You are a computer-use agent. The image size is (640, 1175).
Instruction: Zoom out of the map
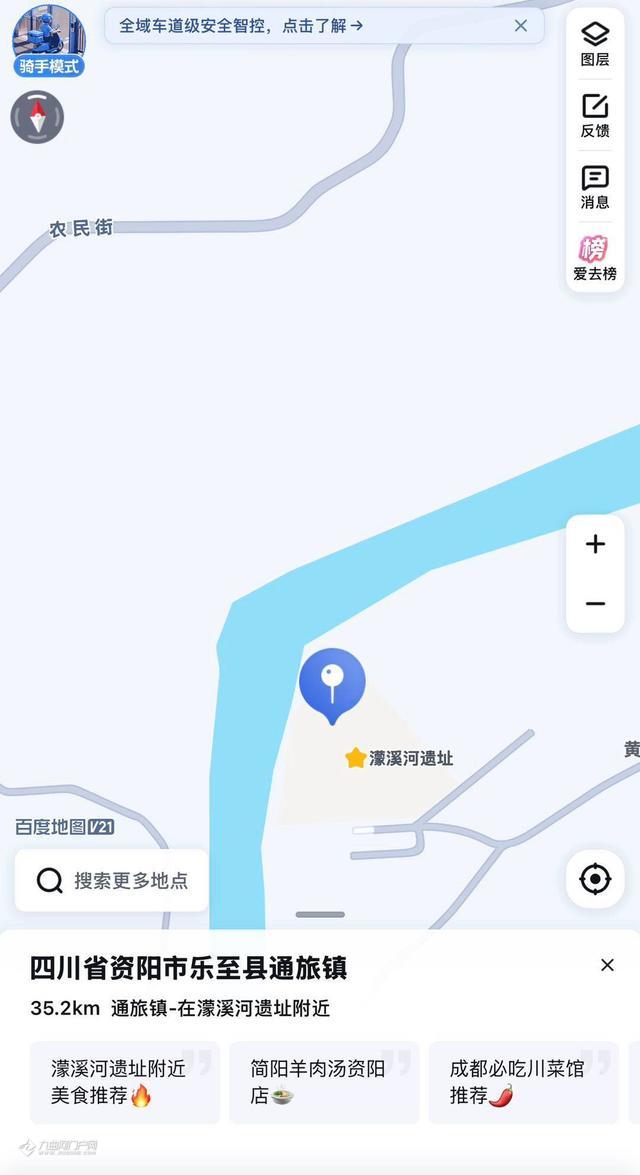(595, 604)
